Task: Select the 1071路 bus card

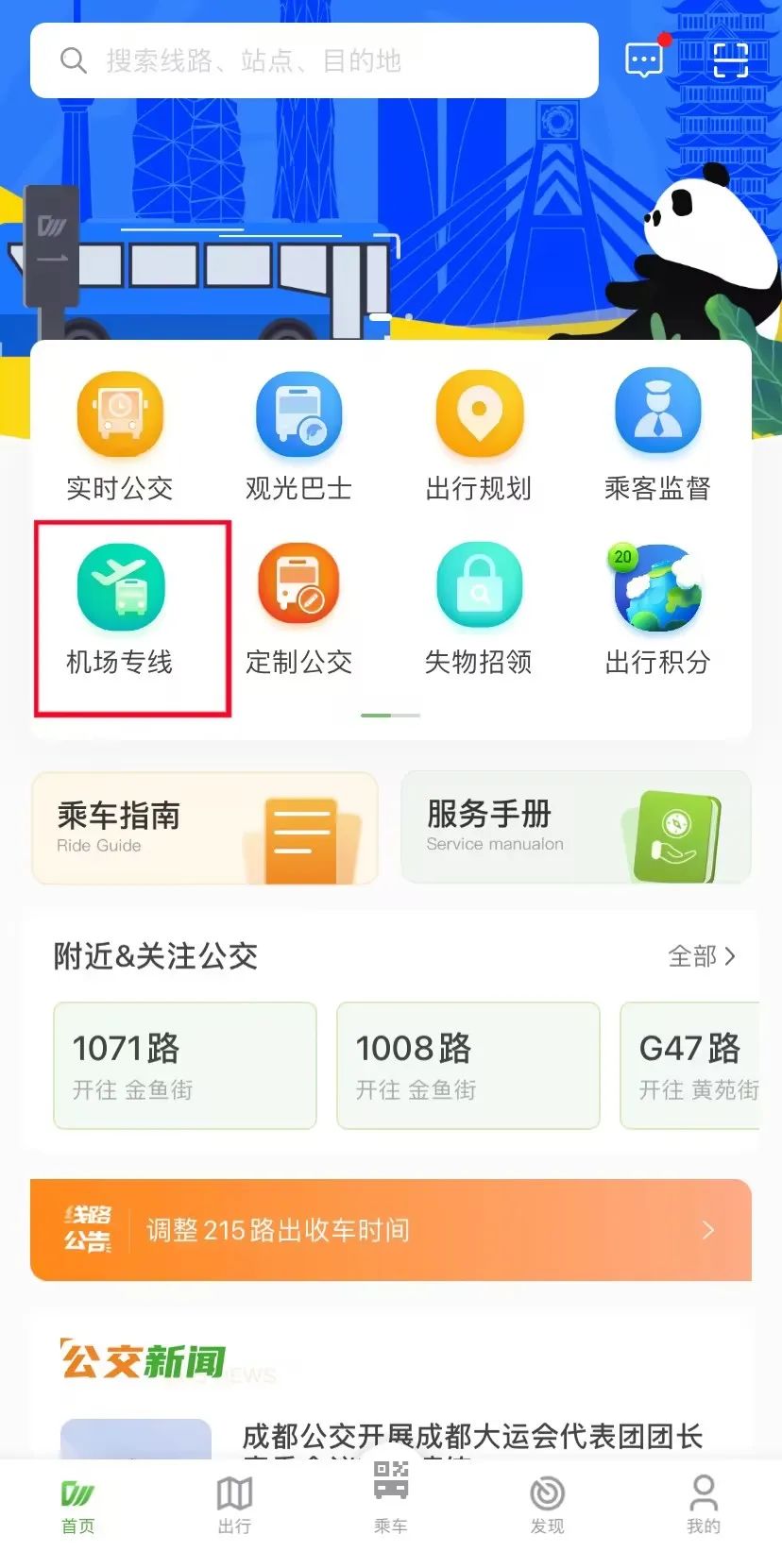Action: tap(185, 1065)
